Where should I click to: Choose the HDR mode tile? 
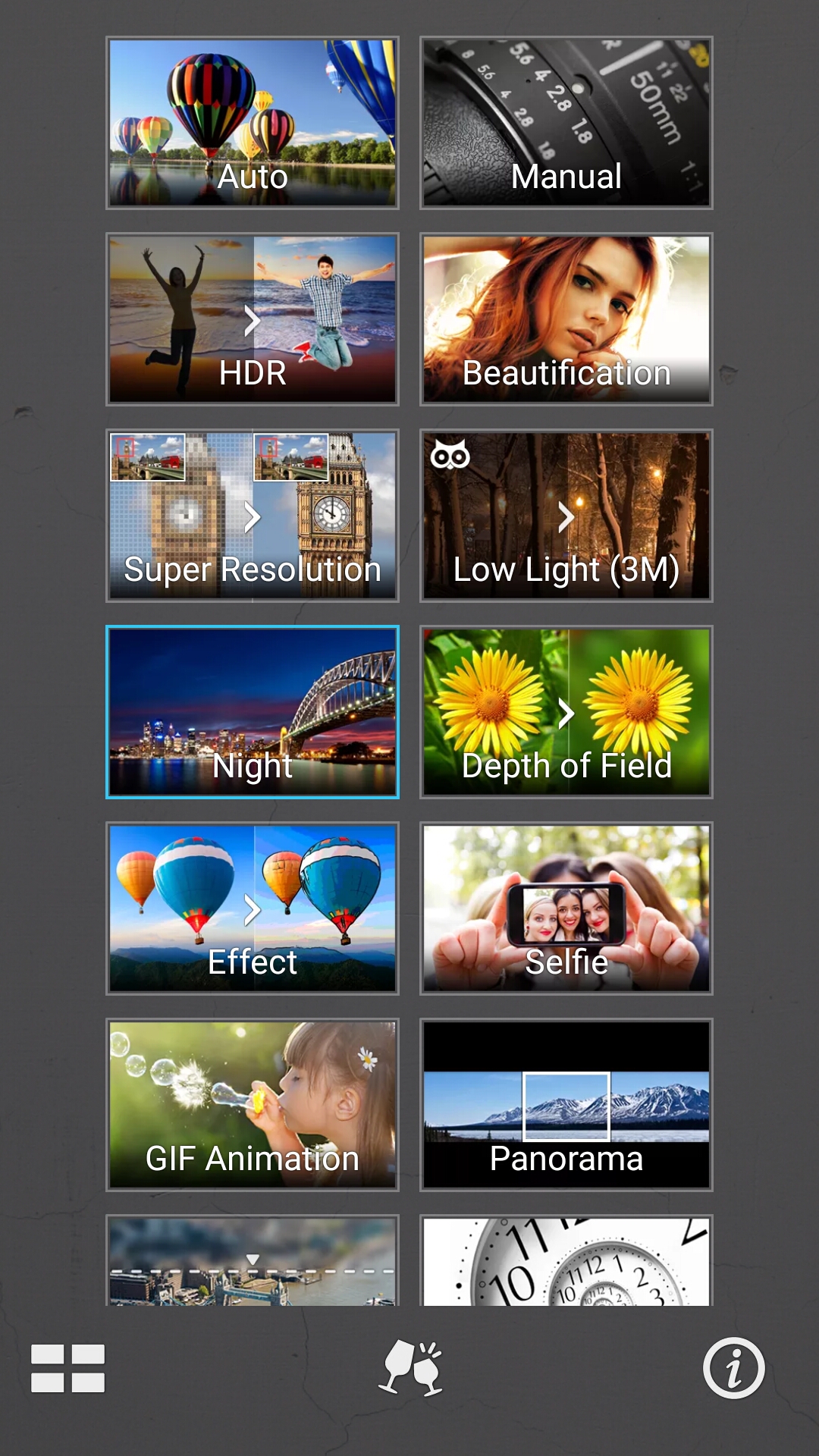click(x=253, y=319)
